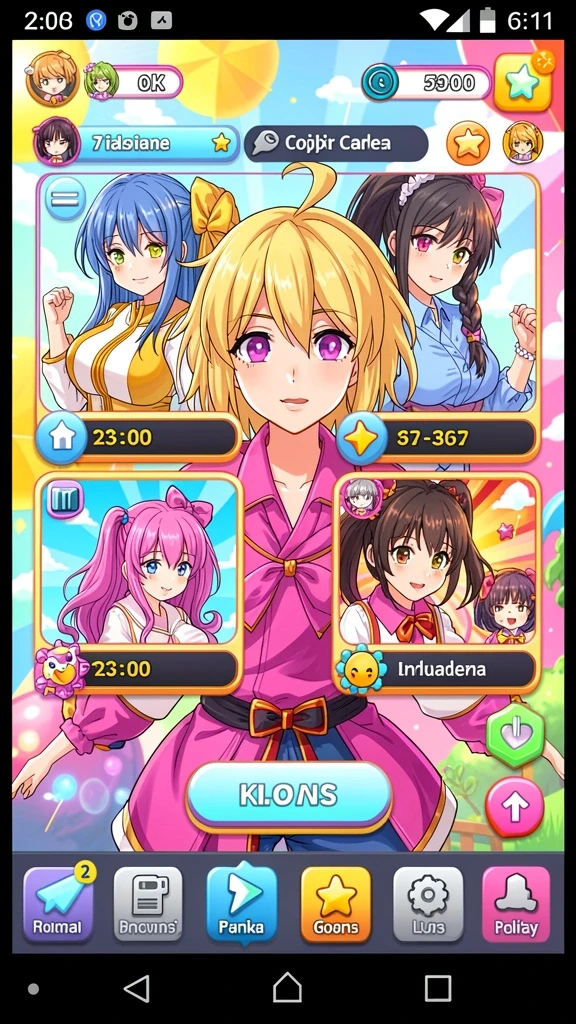Tap the system home button
The height and width of the screenshot is (1024, 576).
click(287, 987)
